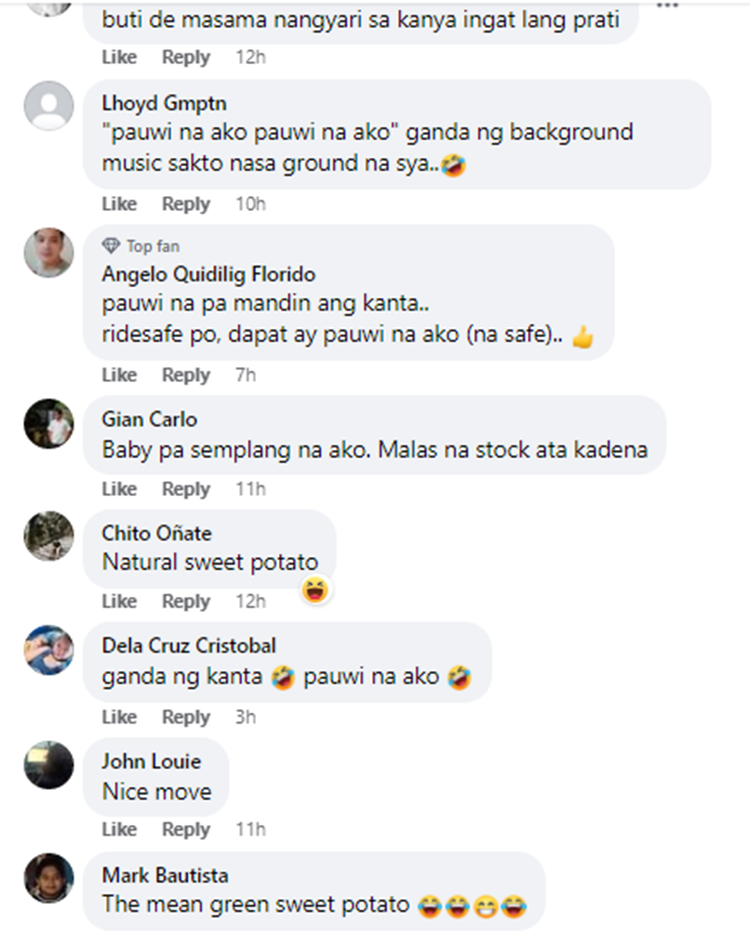Reply to John Louie's comment

click(x=185, y=829)
